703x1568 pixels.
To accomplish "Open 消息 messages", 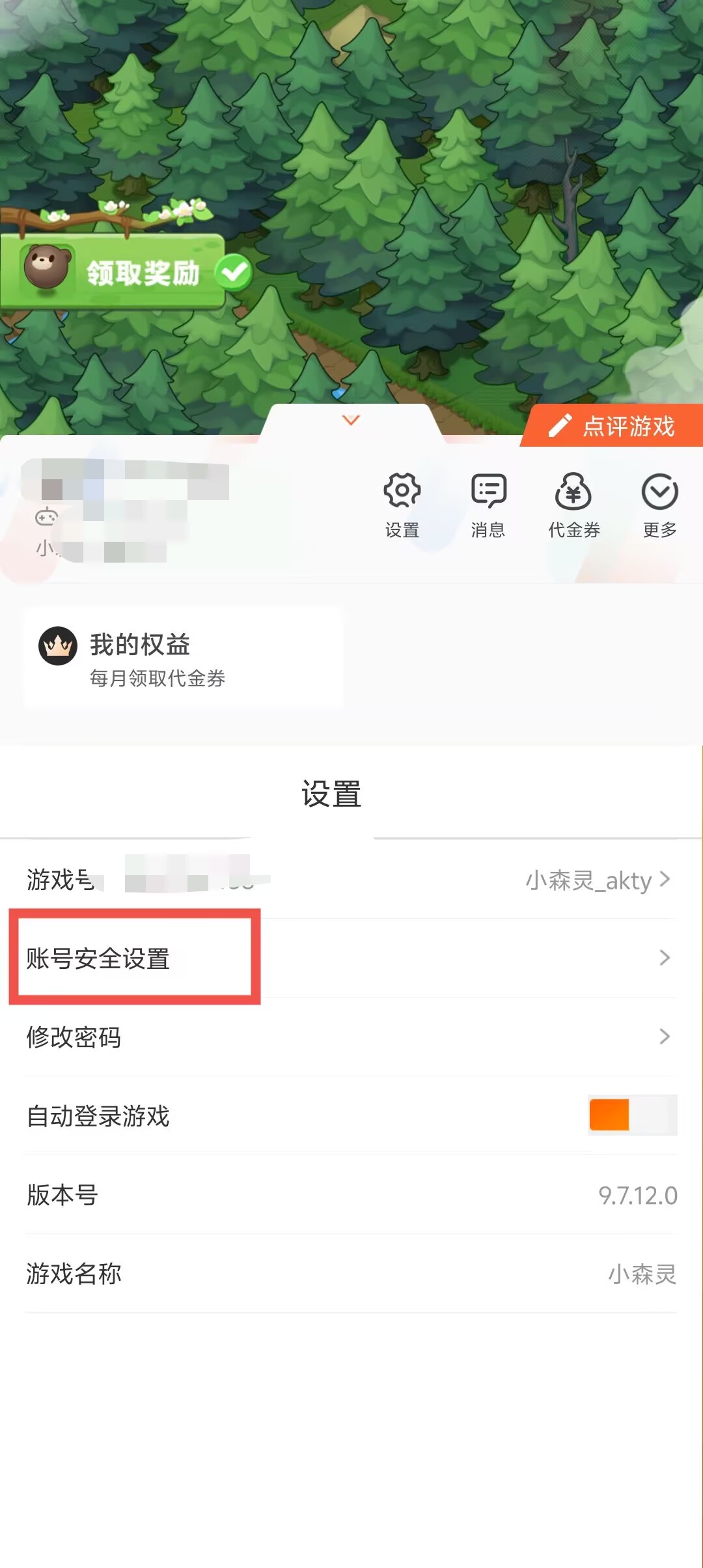I will coord(488,504).
